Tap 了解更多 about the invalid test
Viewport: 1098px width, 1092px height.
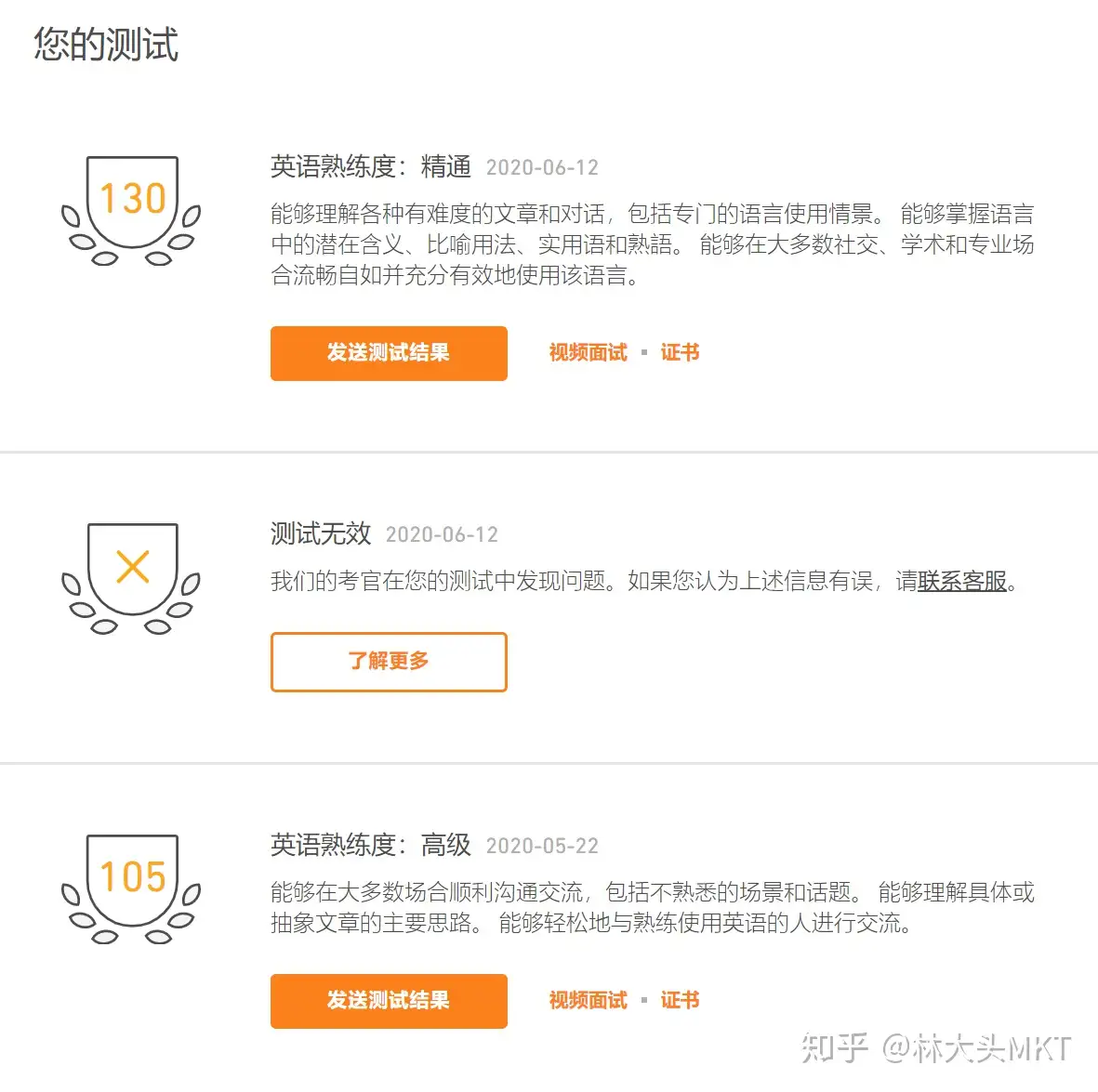click(x=389, y=662)
